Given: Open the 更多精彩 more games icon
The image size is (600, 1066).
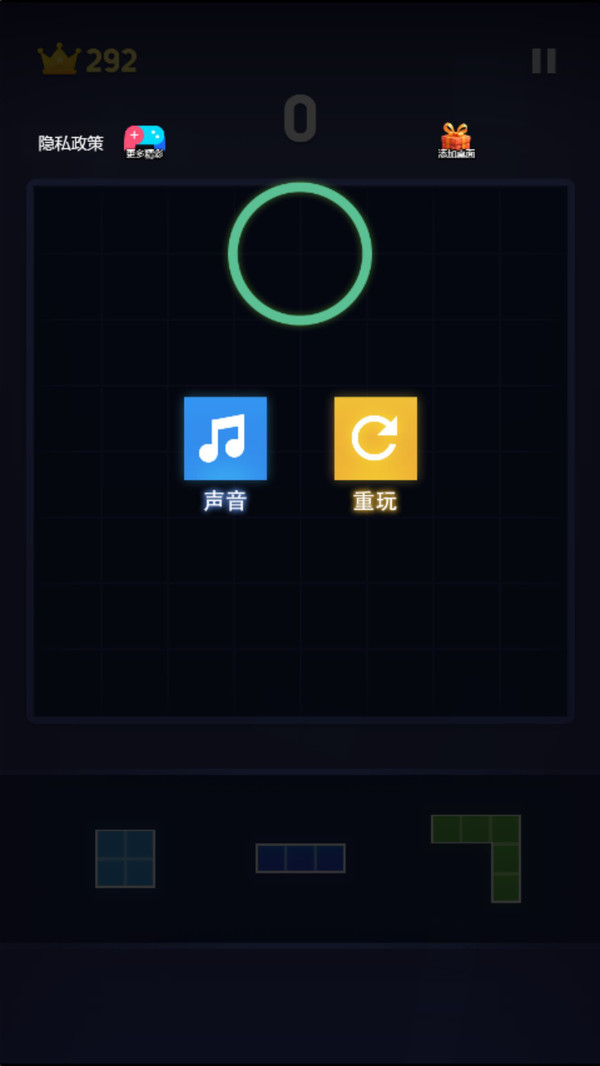Looking at the screenshot, I should coord(144,142).
